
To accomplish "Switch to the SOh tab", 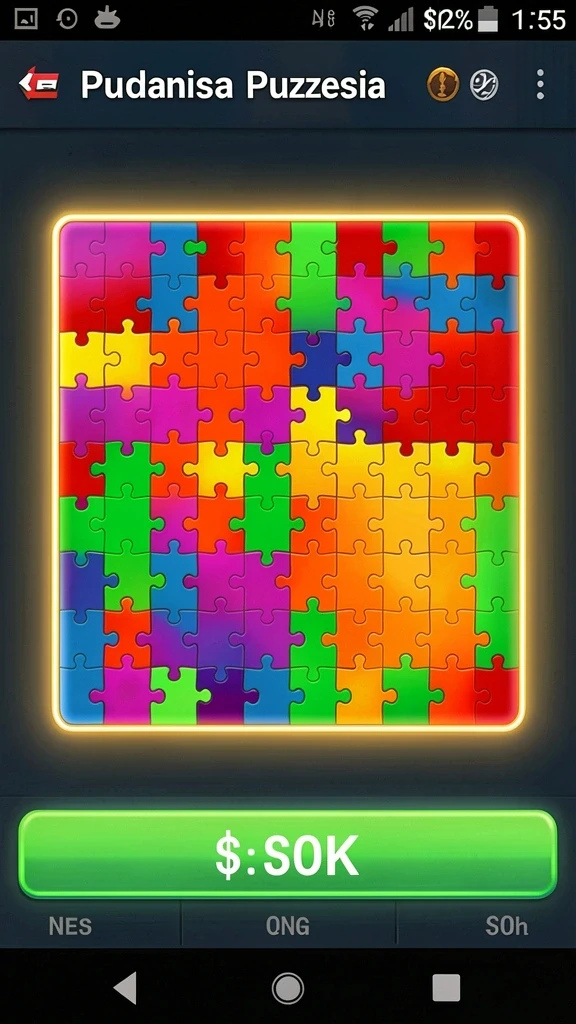I will [507, 926].
